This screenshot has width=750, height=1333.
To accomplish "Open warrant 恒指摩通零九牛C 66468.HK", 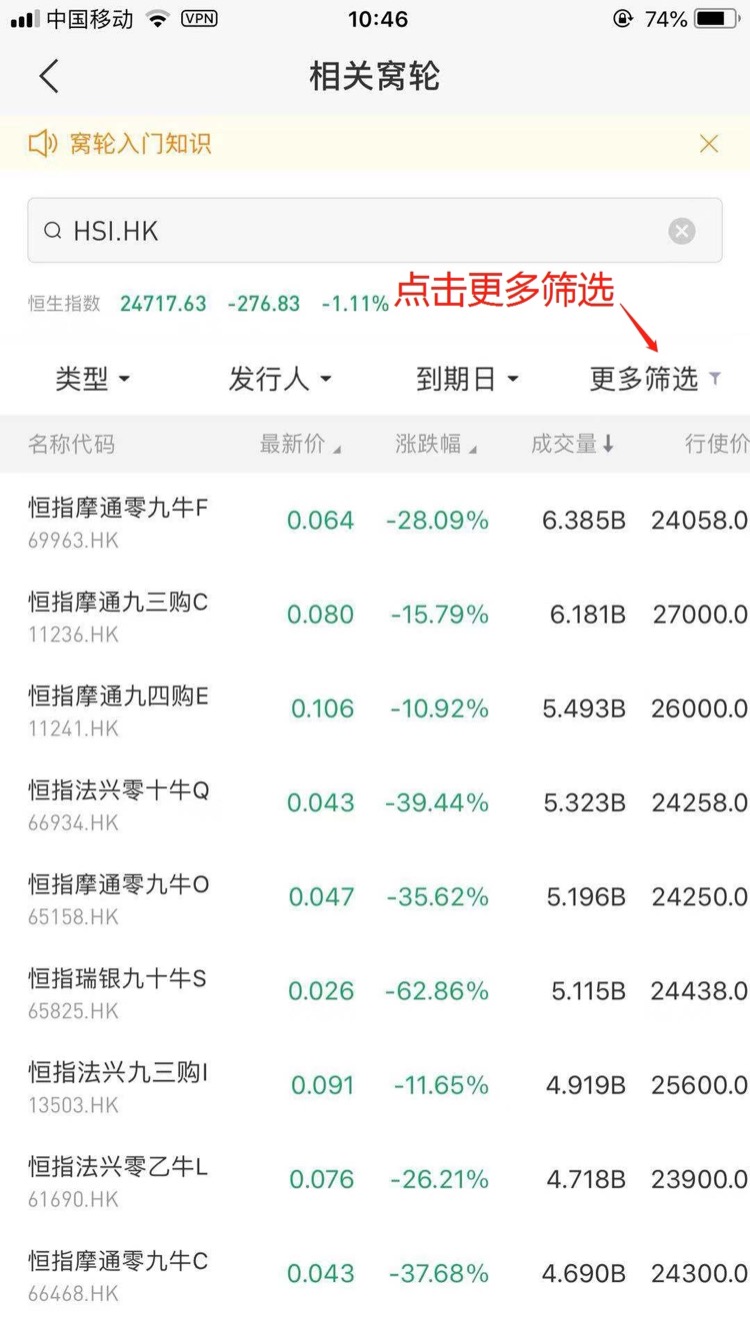I will (x=375, y=1273).
